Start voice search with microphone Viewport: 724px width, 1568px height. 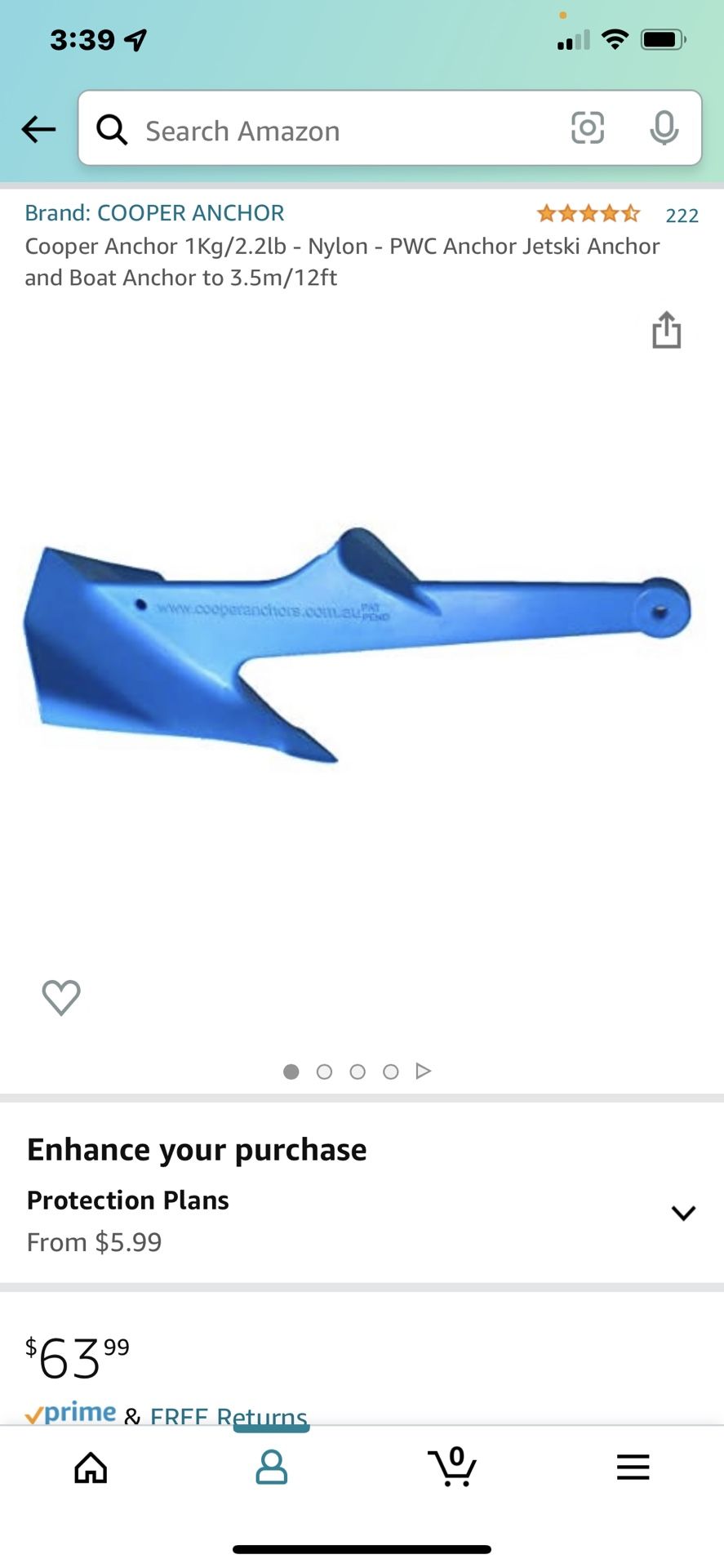click(x=664, y=128)
